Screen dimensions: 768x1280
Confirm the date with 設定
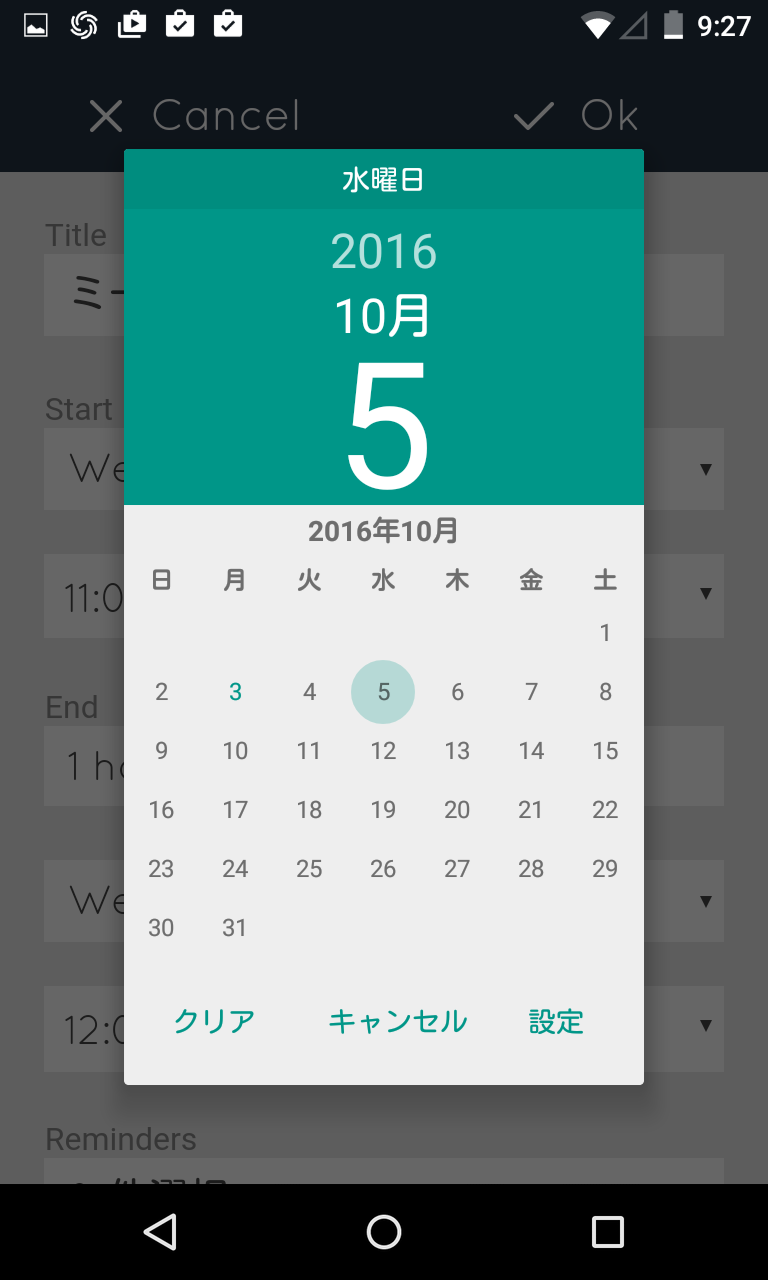(x=556, y=1022)
